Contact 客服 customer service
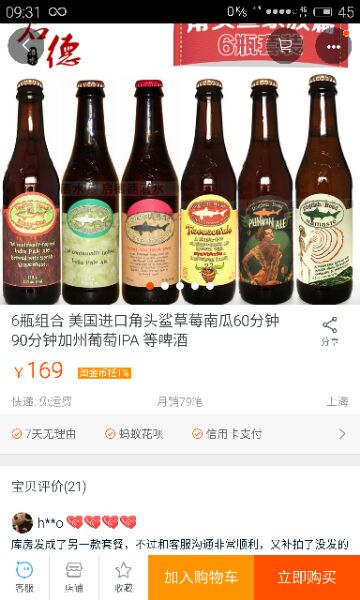360x600 pixels. pyautogui.click(x=24, y=577)
